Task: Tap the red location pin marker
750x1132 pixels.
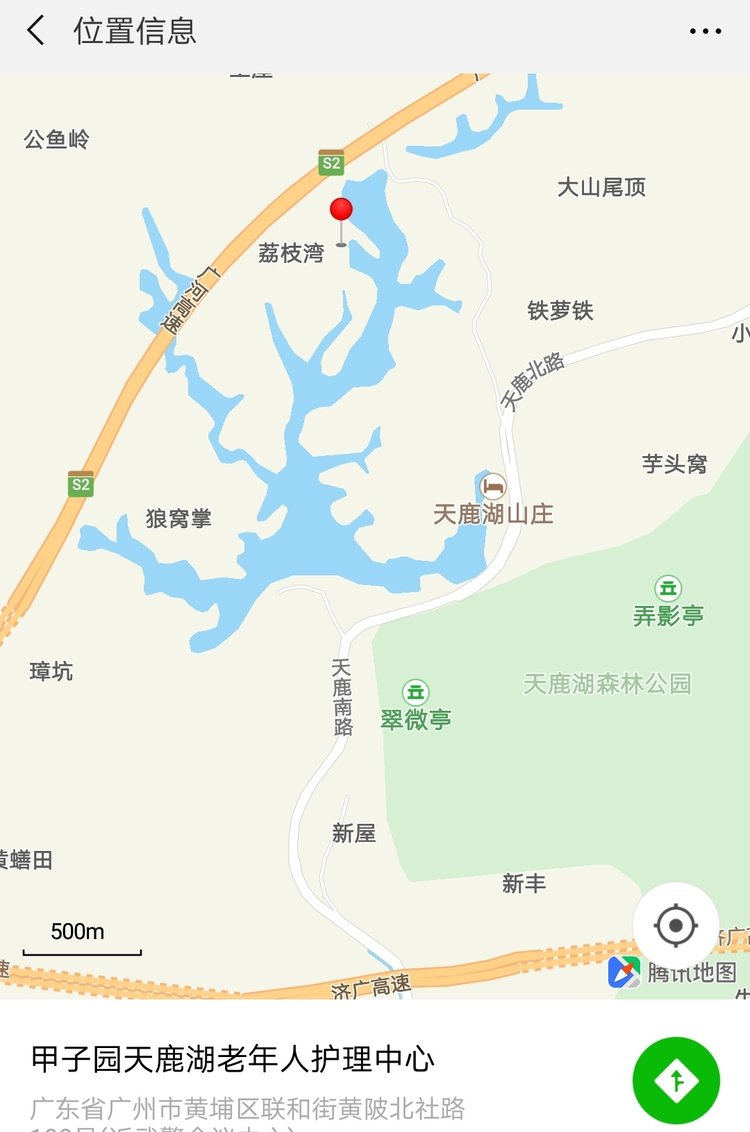Action: (341, 212)
